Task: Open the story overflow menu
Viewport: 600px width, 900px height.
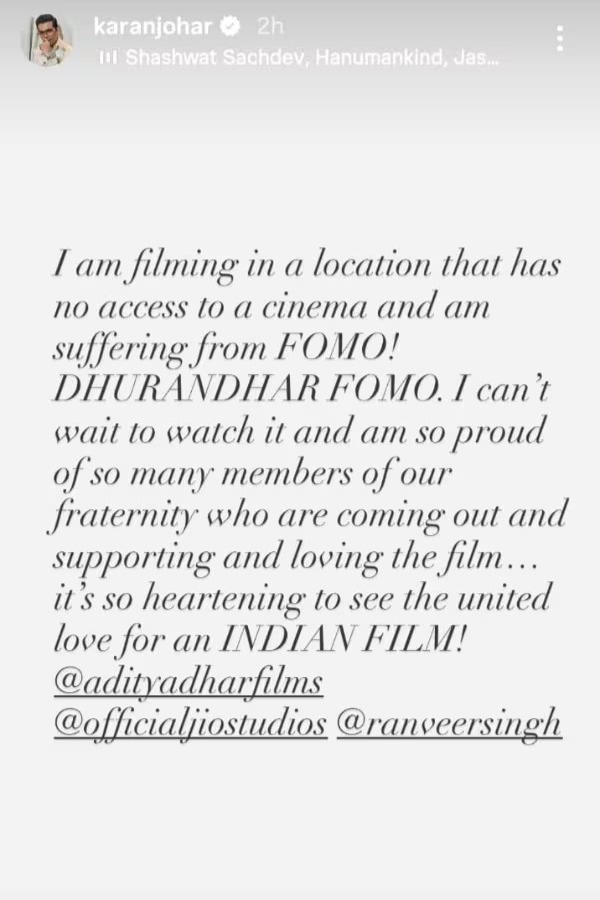Action: point(559,39)
